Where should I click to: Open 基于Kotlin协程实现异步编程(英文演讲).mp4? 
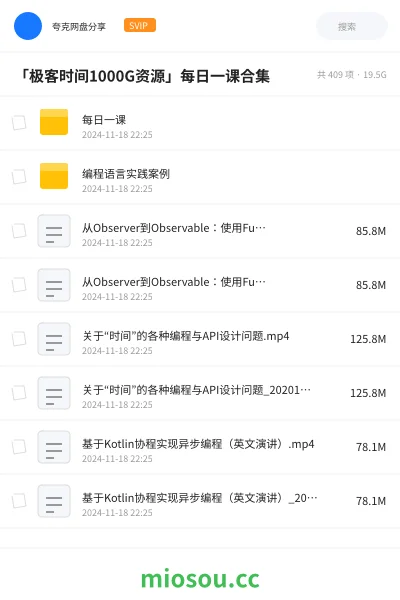[200, 447]
